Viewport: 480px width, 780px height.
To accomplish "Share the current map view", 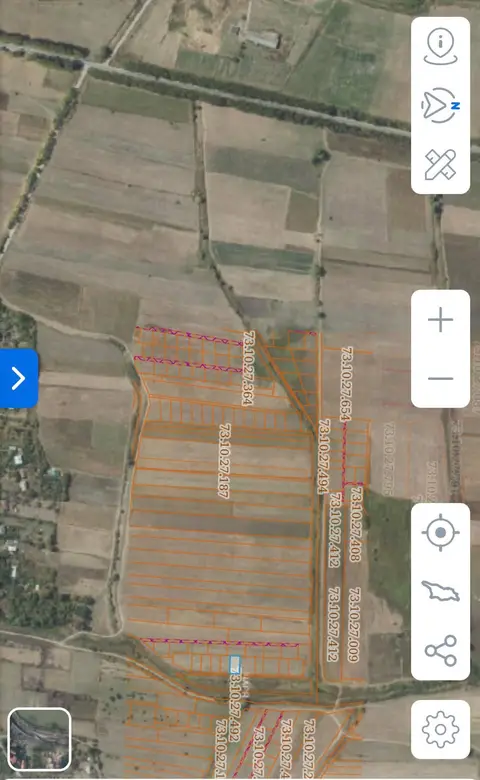I will (441, 650).
